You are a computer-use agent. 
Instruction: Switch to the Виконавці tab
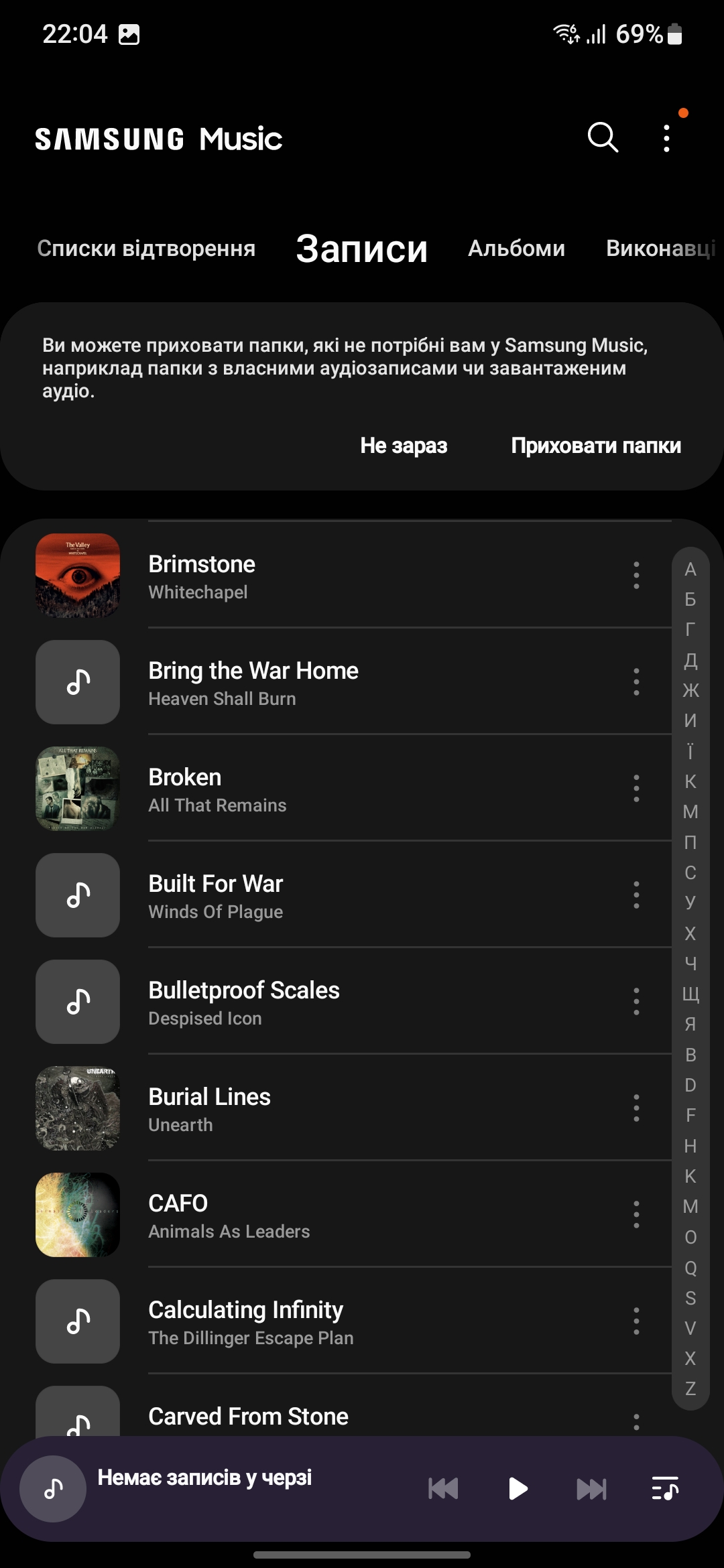click(660, 249)
